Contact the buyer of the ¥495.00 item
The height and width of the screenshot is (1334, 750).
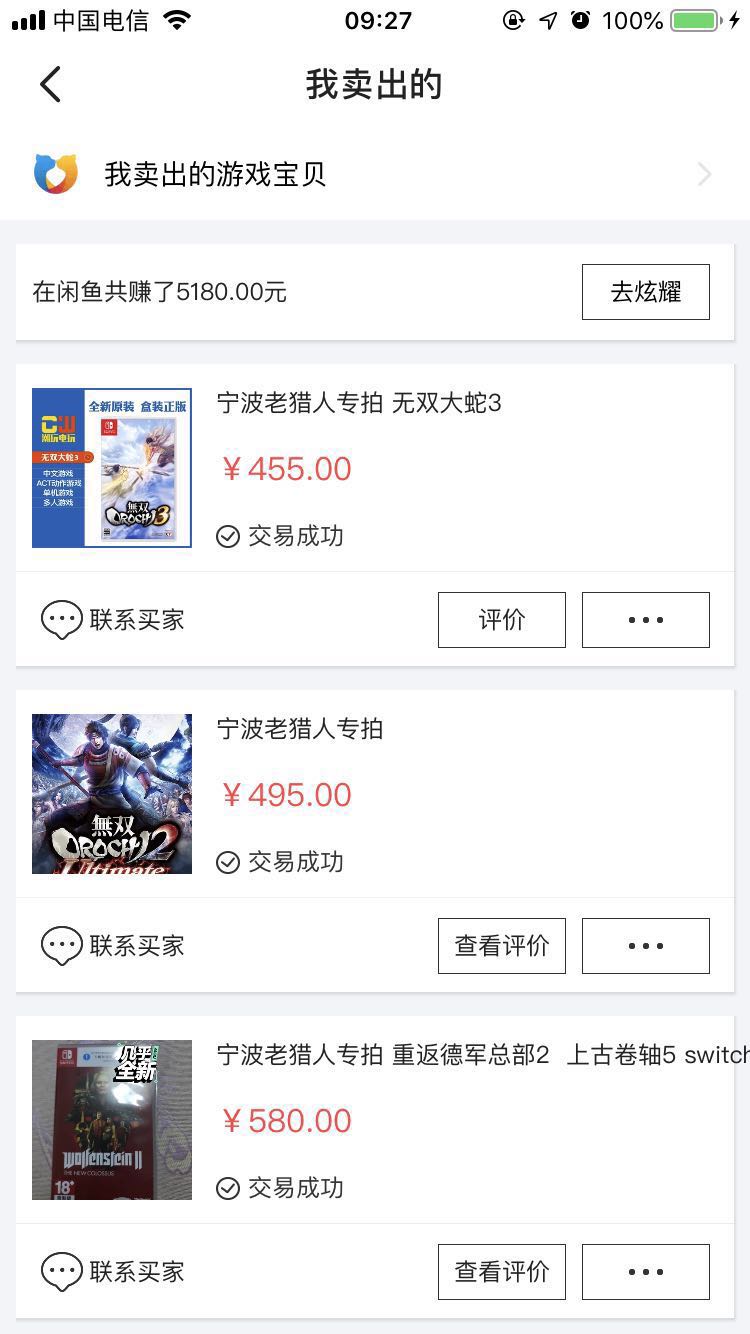(x=113, y=946)
